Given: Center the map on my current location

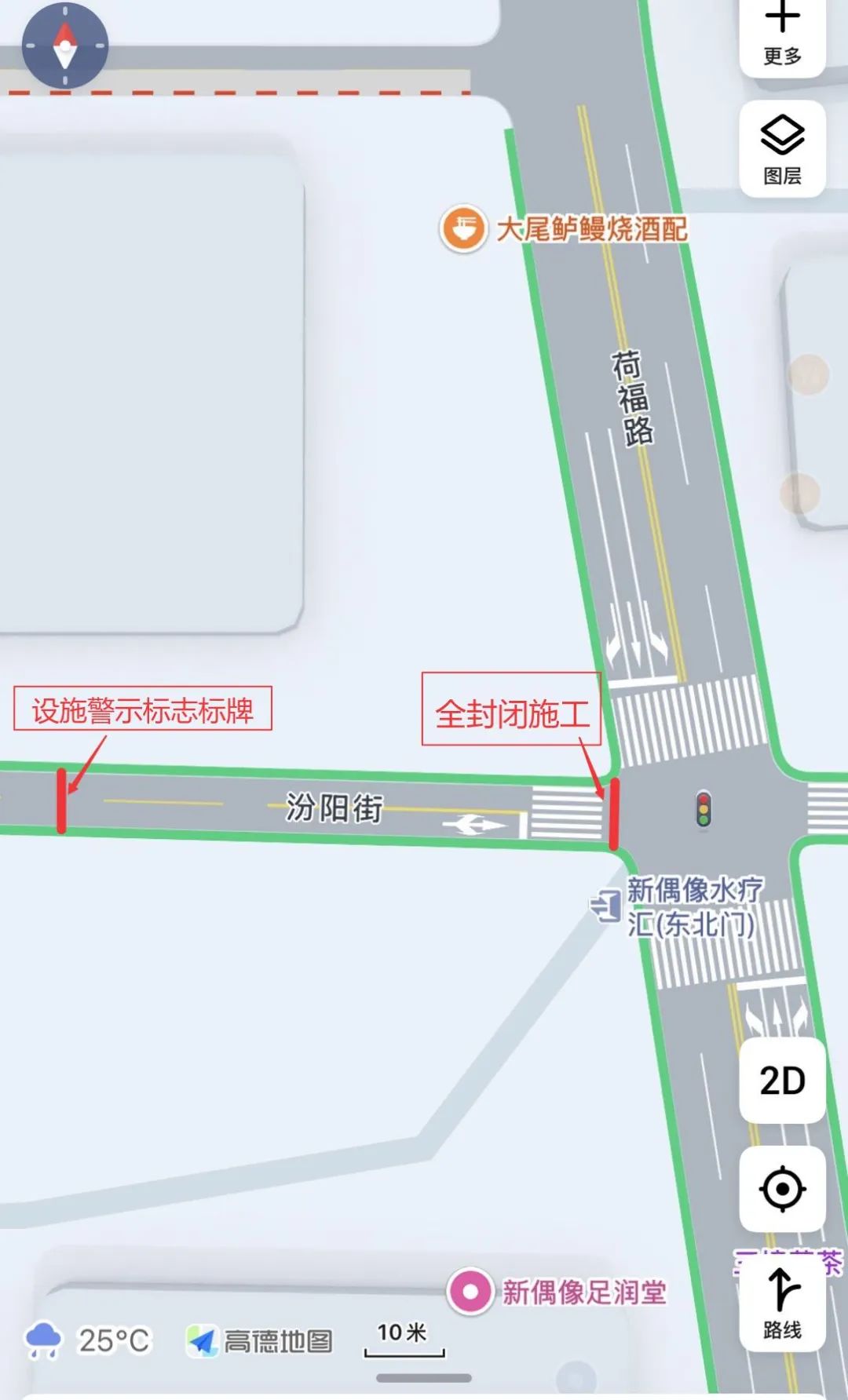Looking at the screenshot, I should pos(782,1189).
